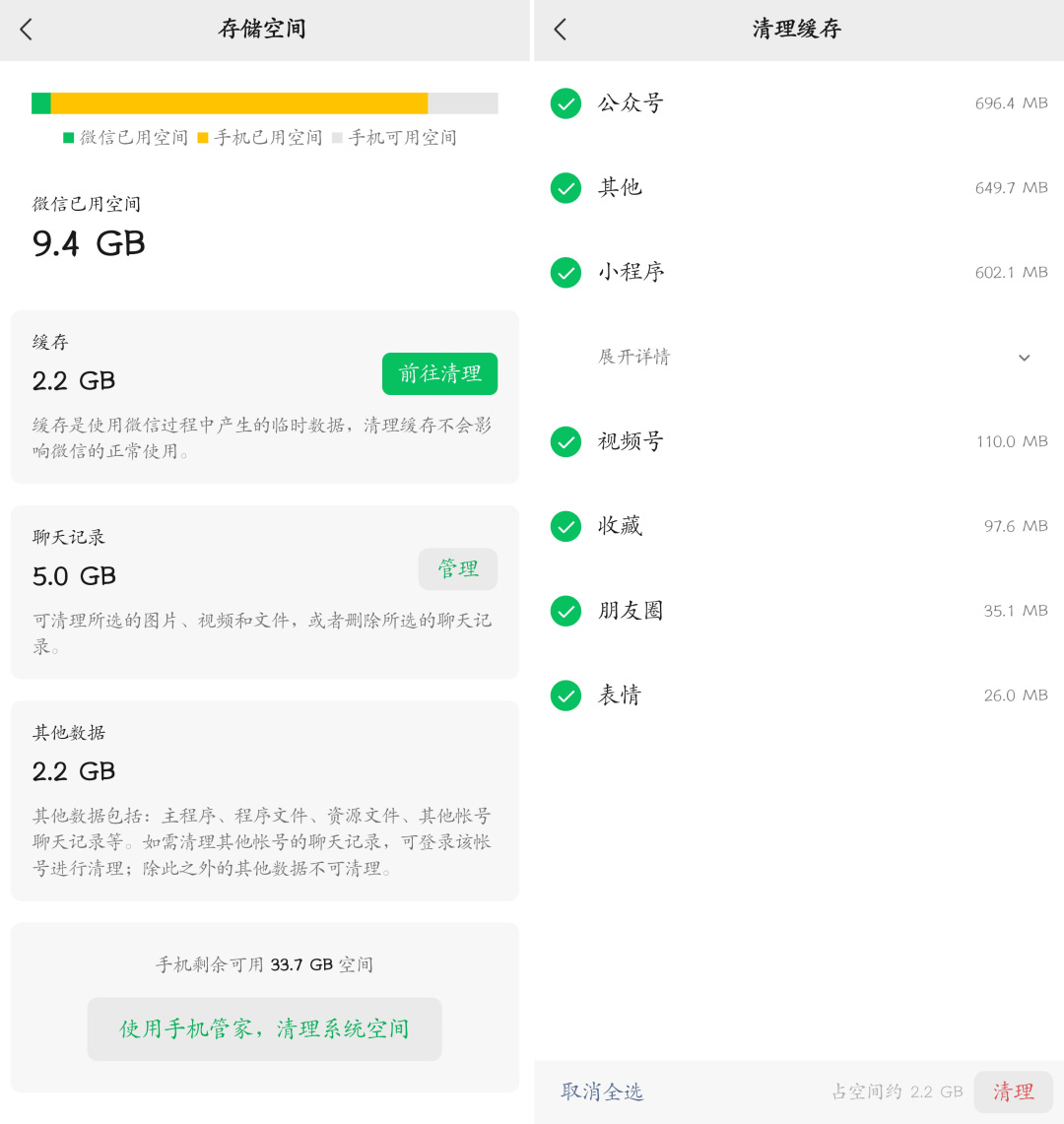Image resolution: width=1064 pixels, height=1124 pixels.
Task: Click the 手机已用空间 yellow legend icon
Action: pyautogui.click(x=201, y=138)
